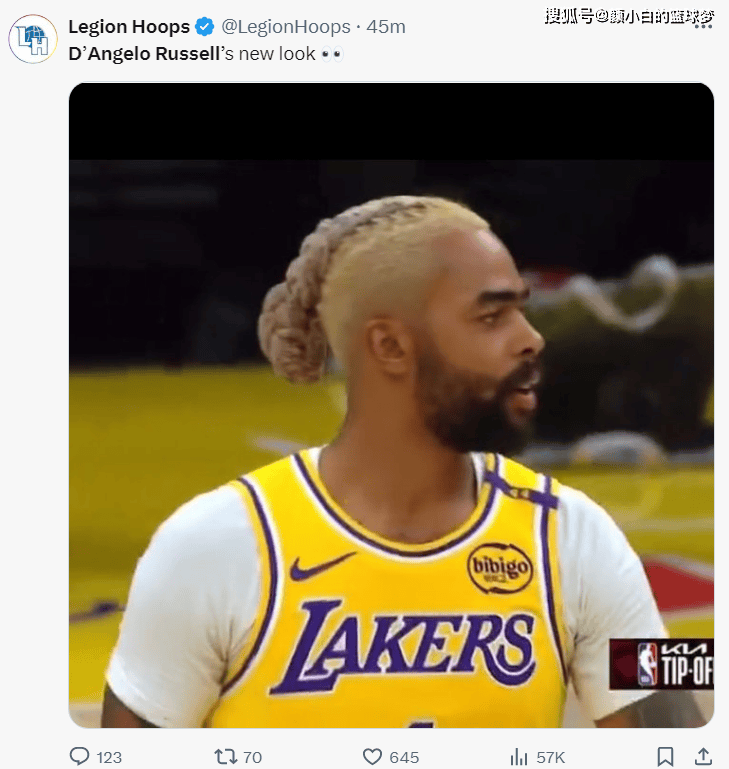Like the D'Angelo Russell tweet
Image resolution: width=729 pixels, height=769 pixels.
[373, 756]
